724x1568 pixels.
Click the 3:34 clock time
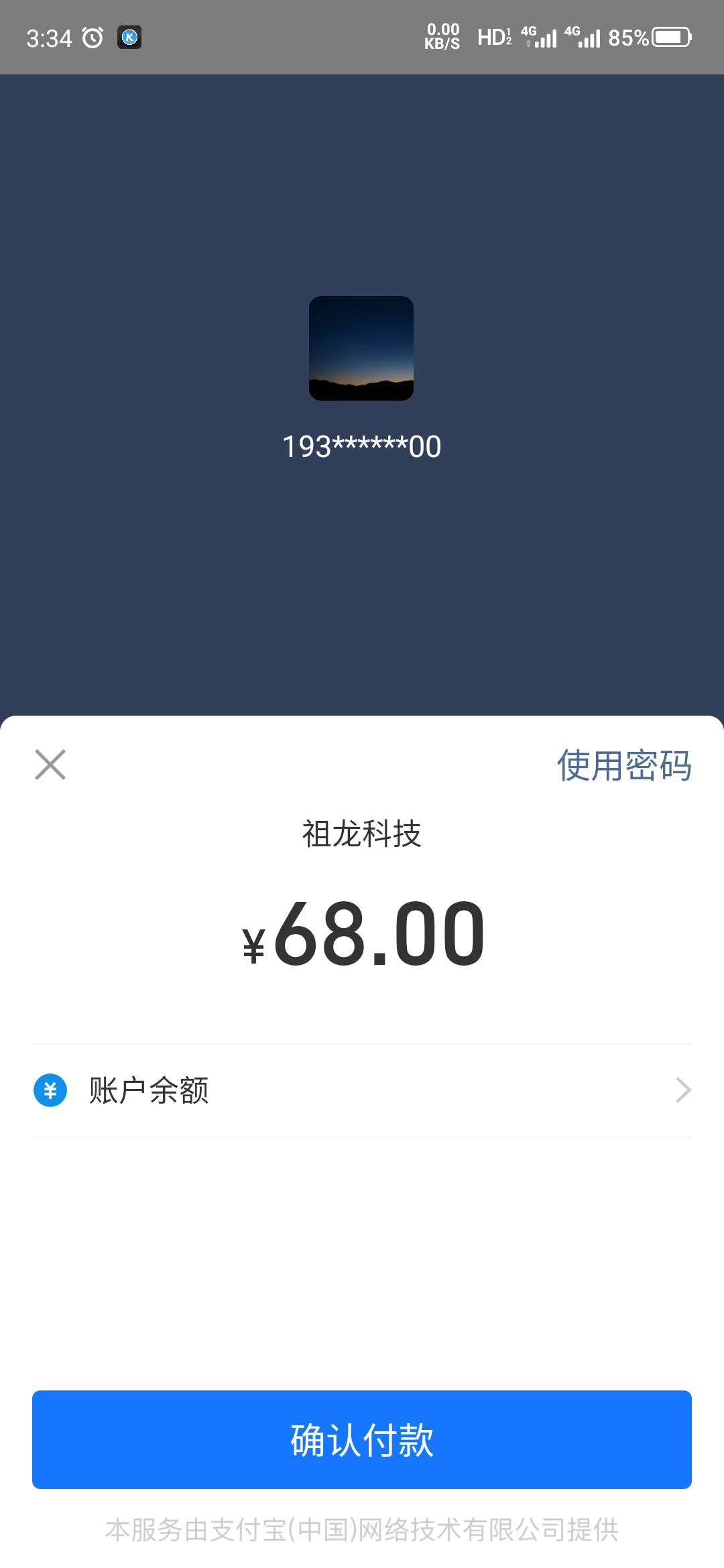coord(50,38)
